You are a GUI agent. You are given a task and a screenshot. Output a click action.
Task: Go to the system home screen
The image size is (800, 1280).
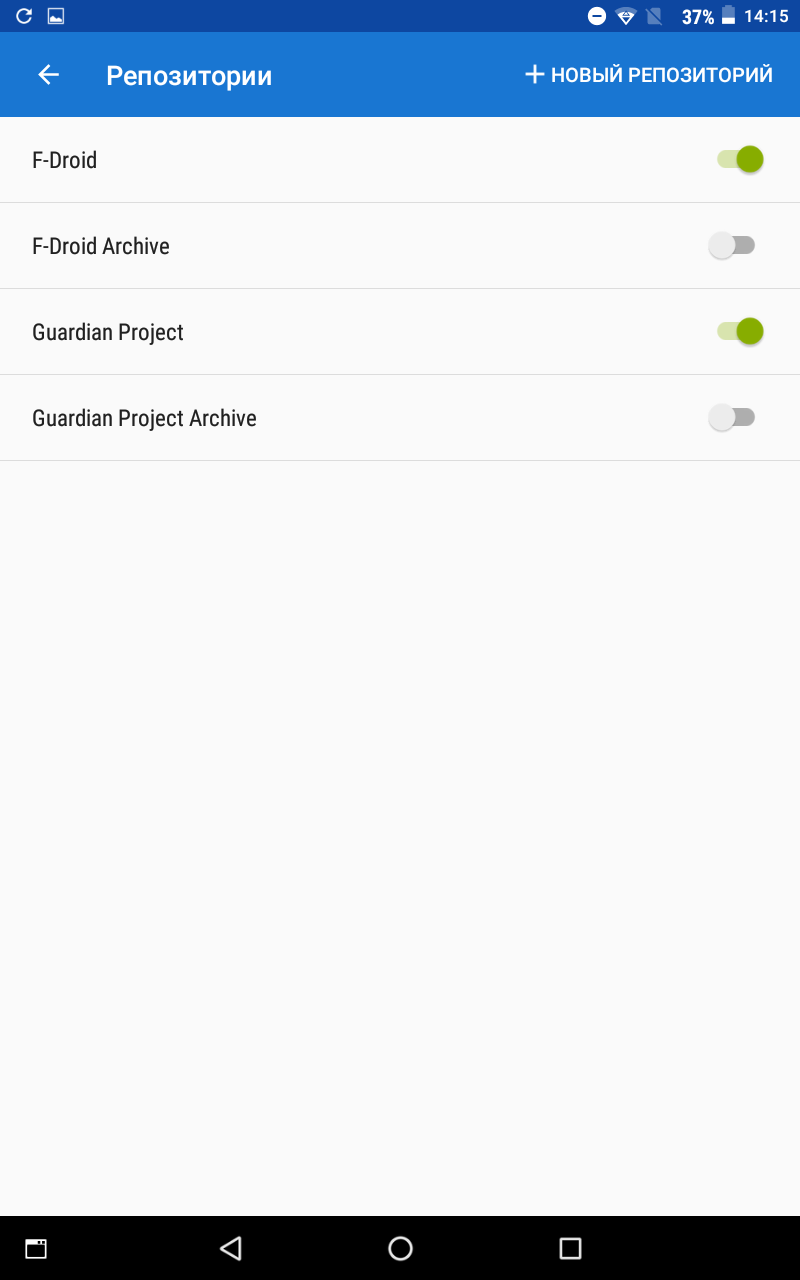point(400,1248)
